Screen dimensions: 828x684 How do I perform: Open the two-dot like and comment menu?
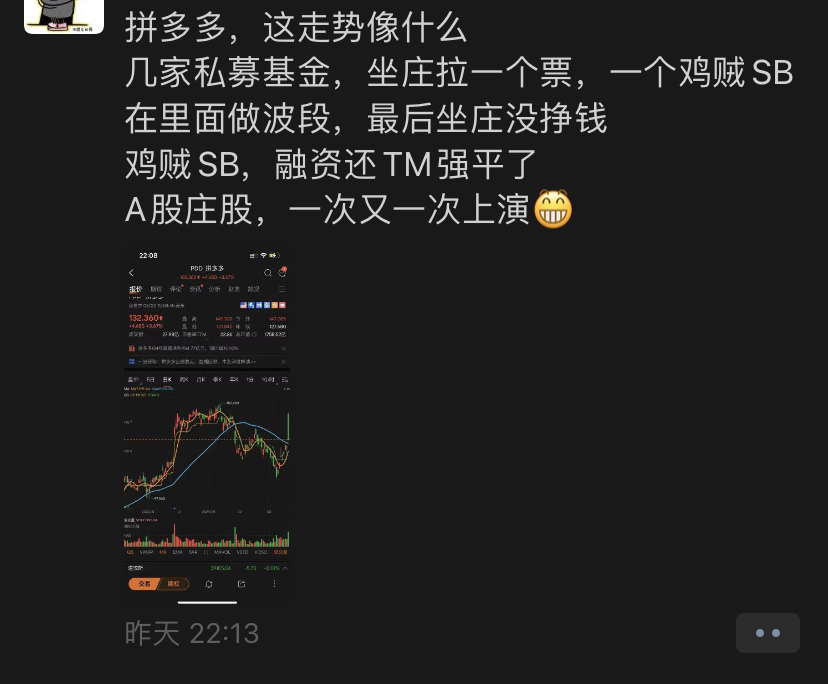pos(767,633)
